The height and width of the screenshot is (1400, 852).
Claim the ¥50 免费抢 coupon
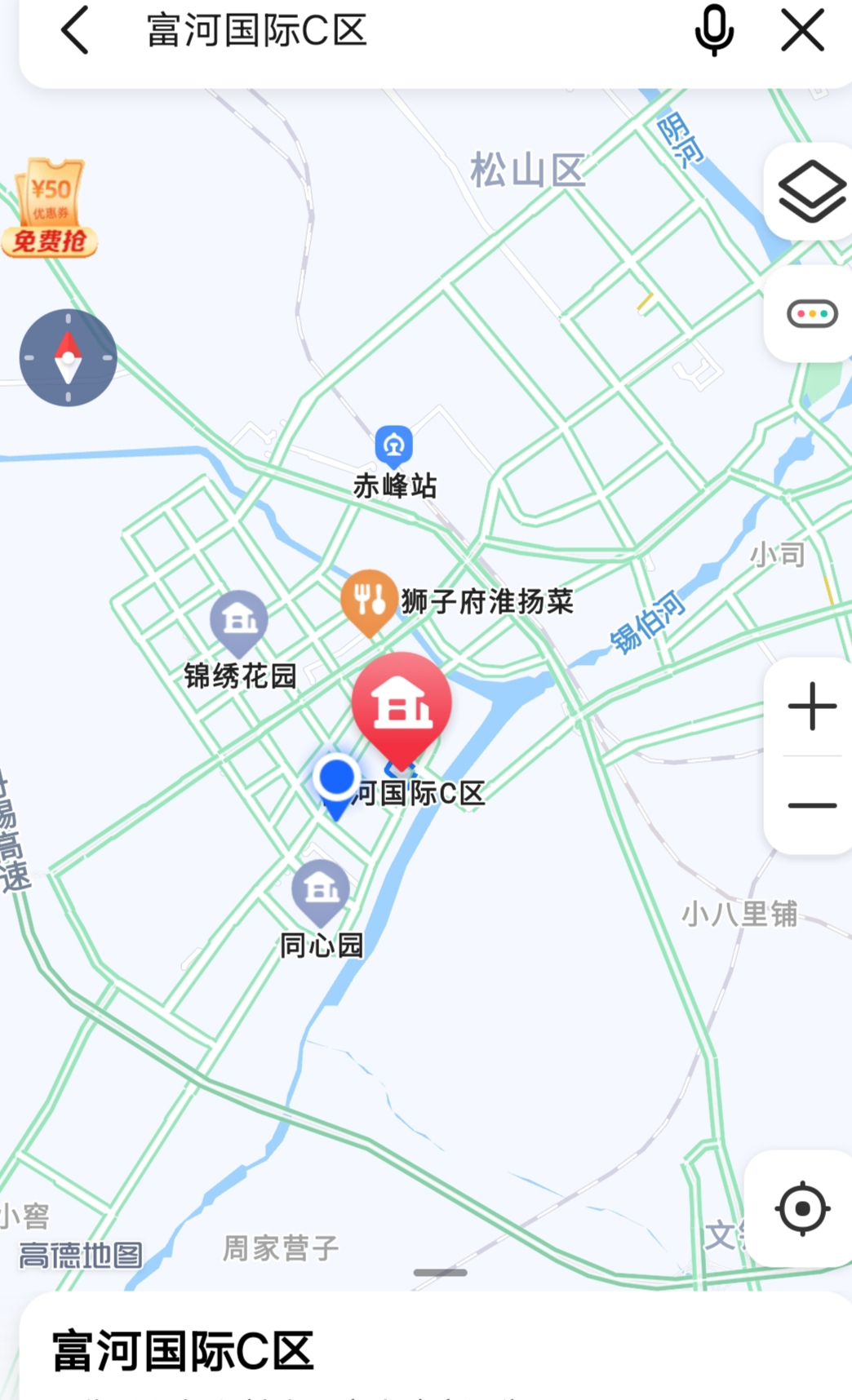(51, 209)
